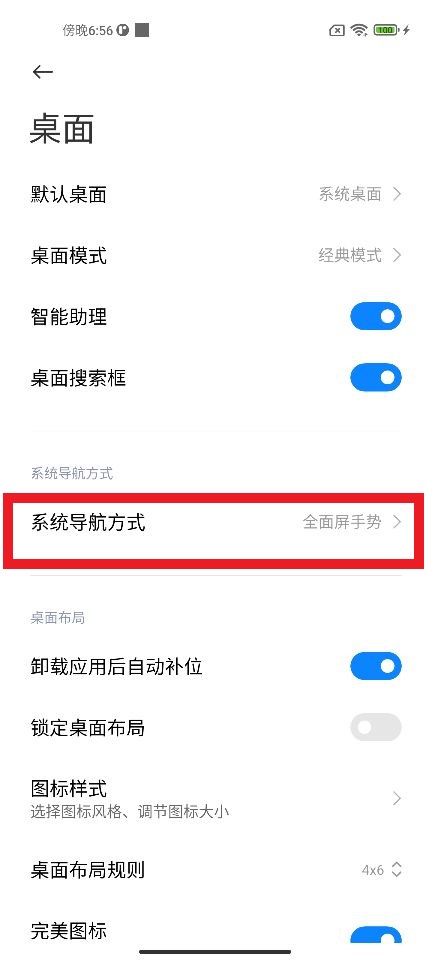The height and width of the screenshot is (960, 432).
Task: Open 系统导航方式 row
Action: 216,523
